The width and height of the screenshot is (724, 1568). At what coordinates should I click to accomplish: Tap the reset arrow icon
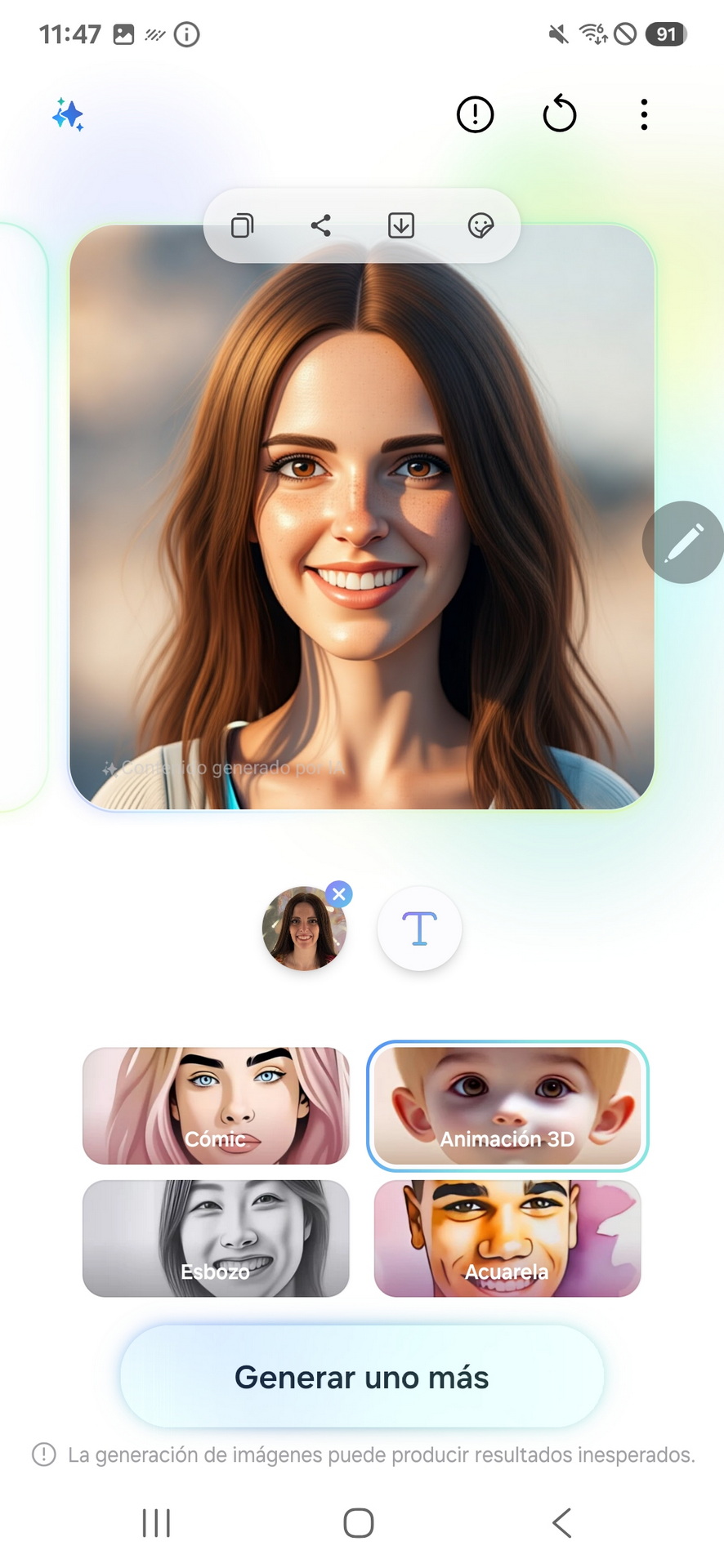pos(560,114)
